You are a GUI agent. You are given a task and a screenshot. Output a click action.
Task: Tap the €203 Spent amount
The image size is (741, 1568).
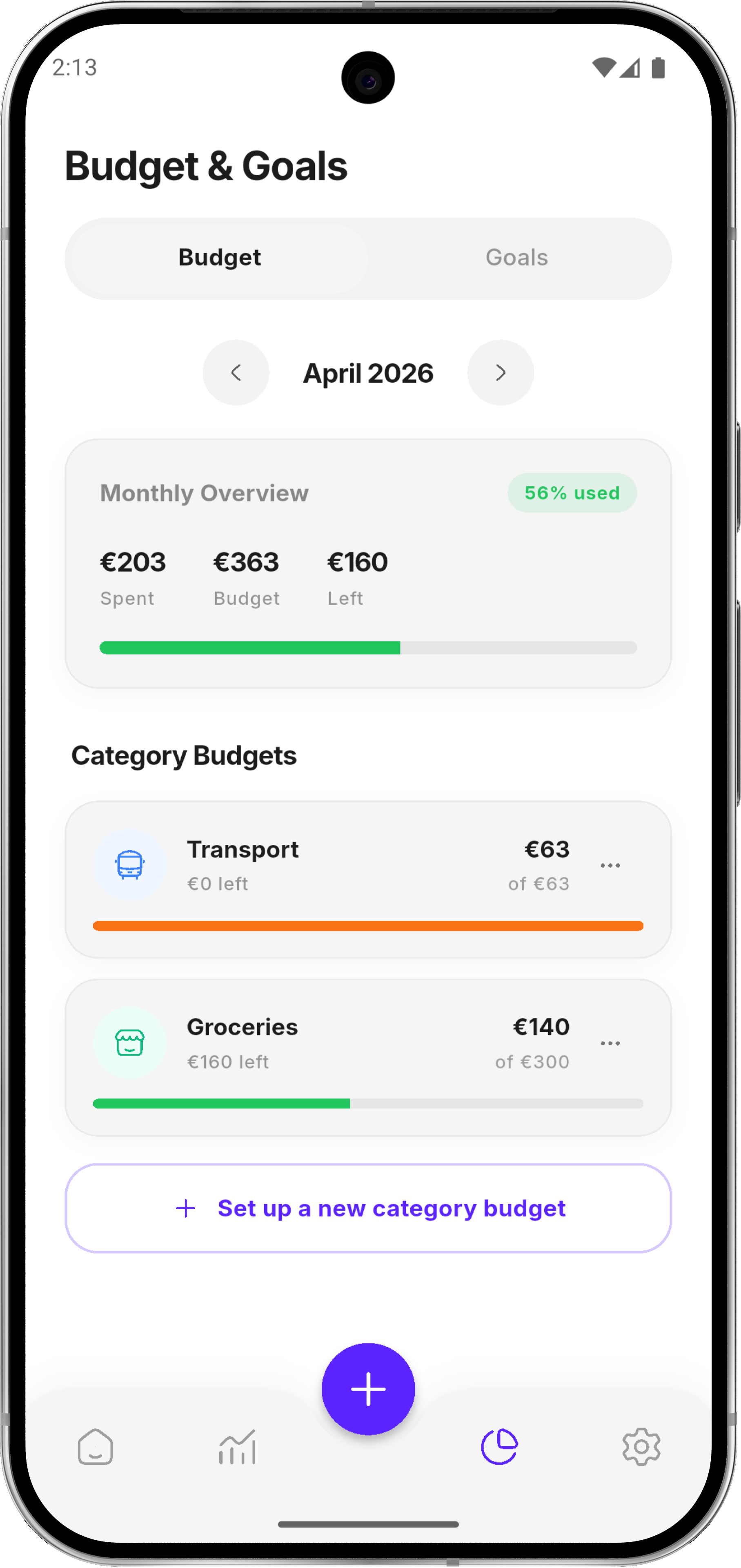(133, 562)
